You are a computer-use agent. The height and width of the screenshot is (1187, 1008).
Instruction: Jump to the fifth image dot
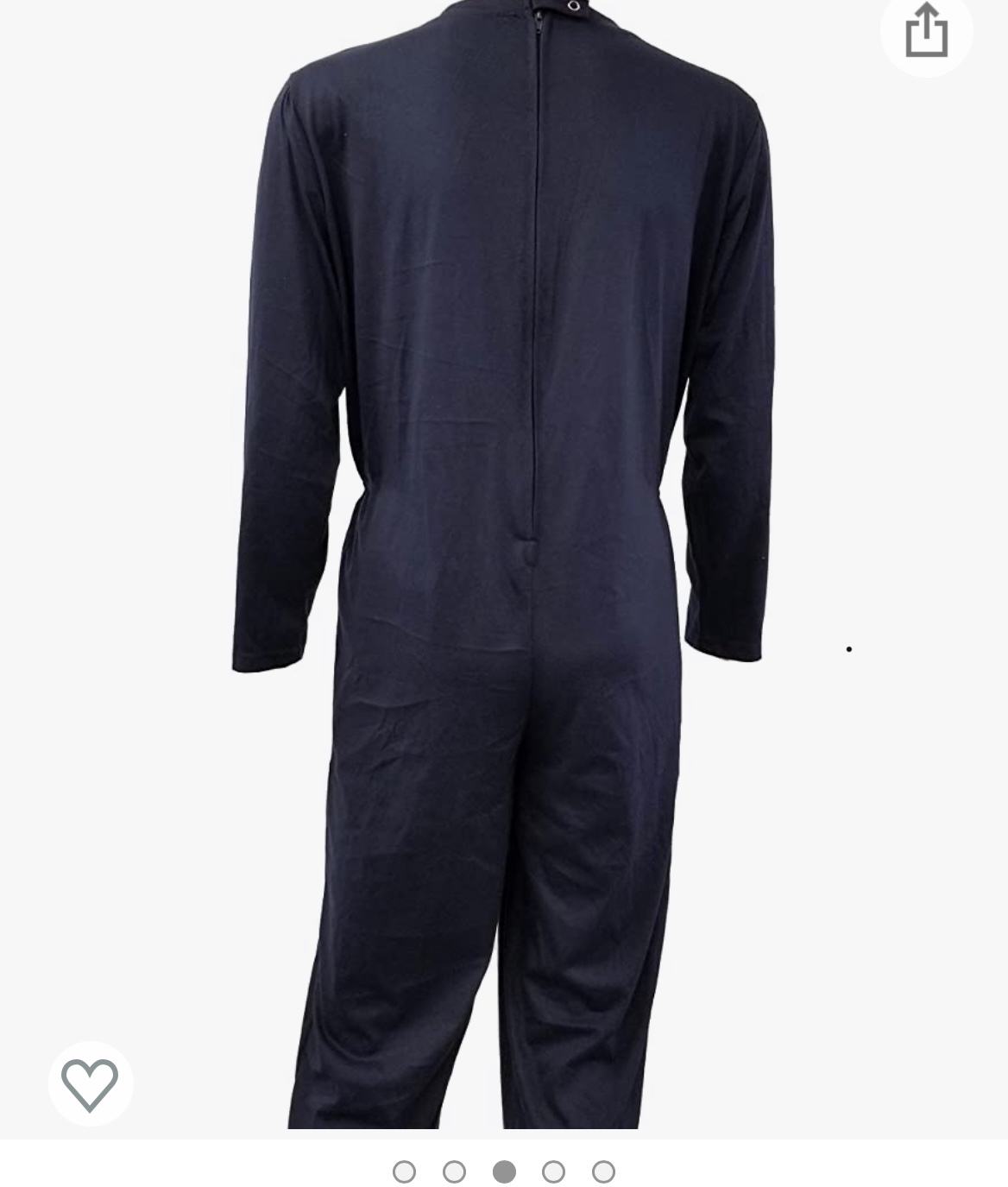603,1171
